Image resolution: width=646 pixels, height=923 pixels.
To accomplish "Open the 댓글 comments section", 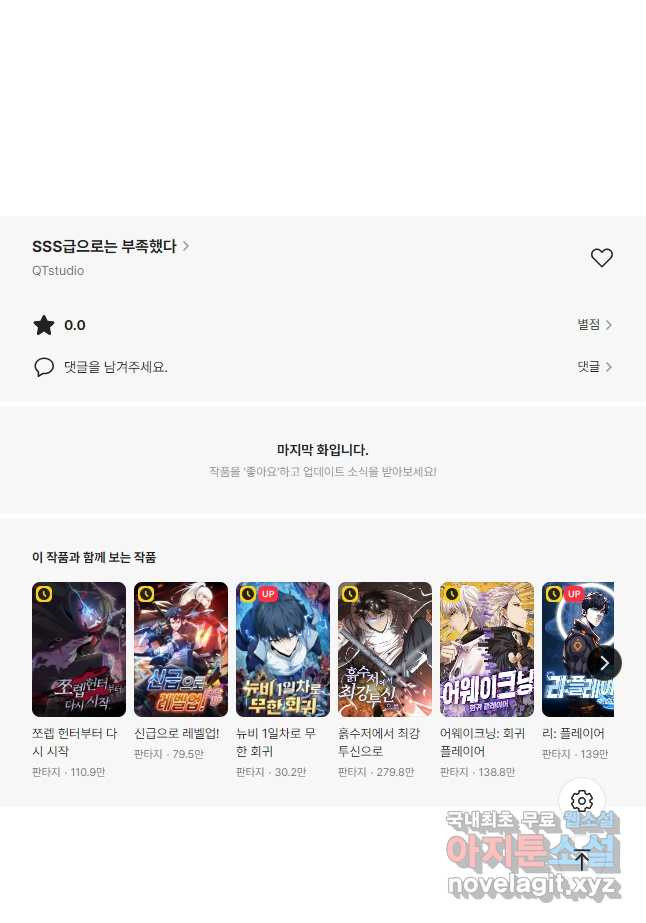I will 594,367.
